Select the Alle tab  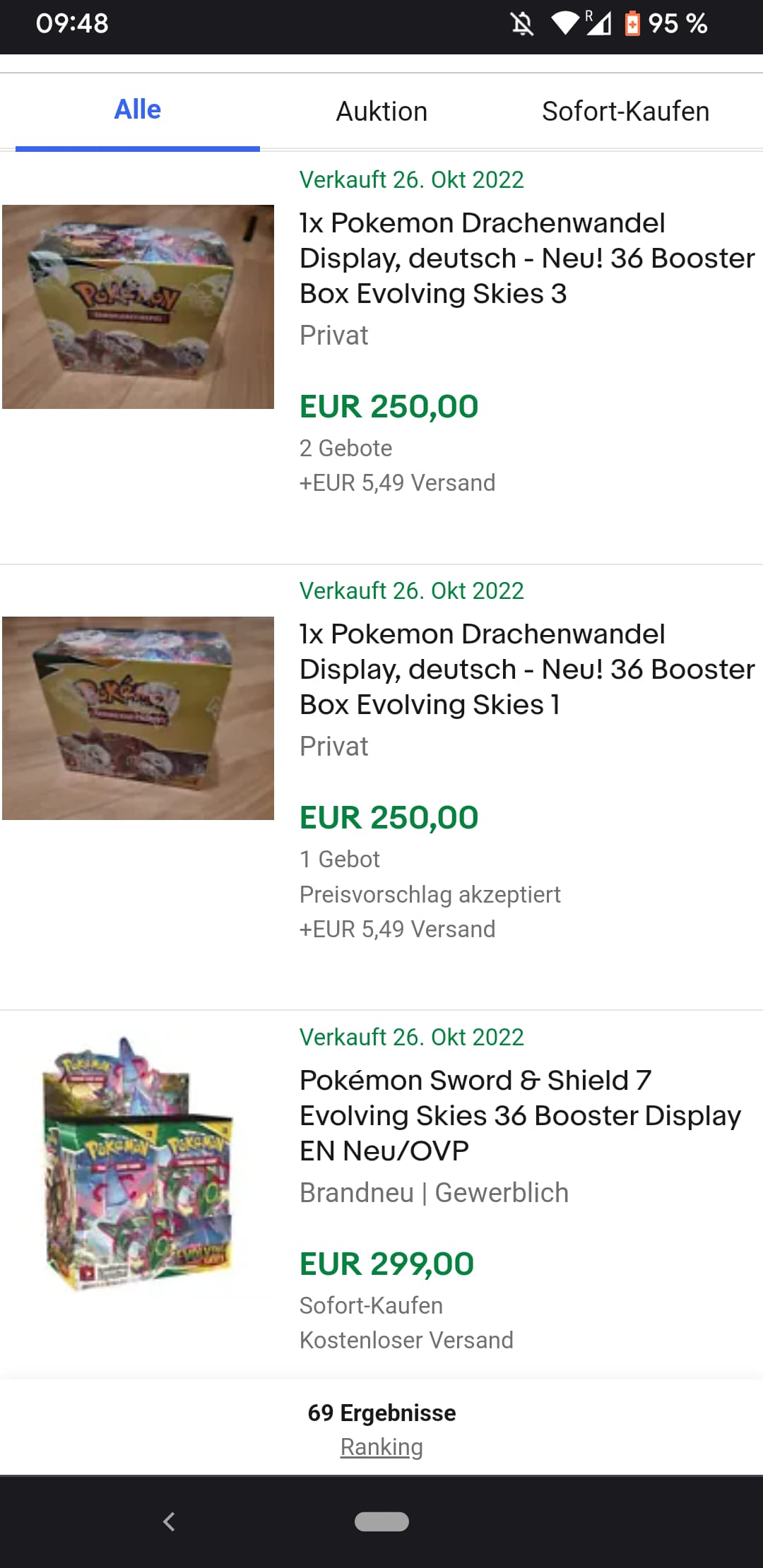138,110
